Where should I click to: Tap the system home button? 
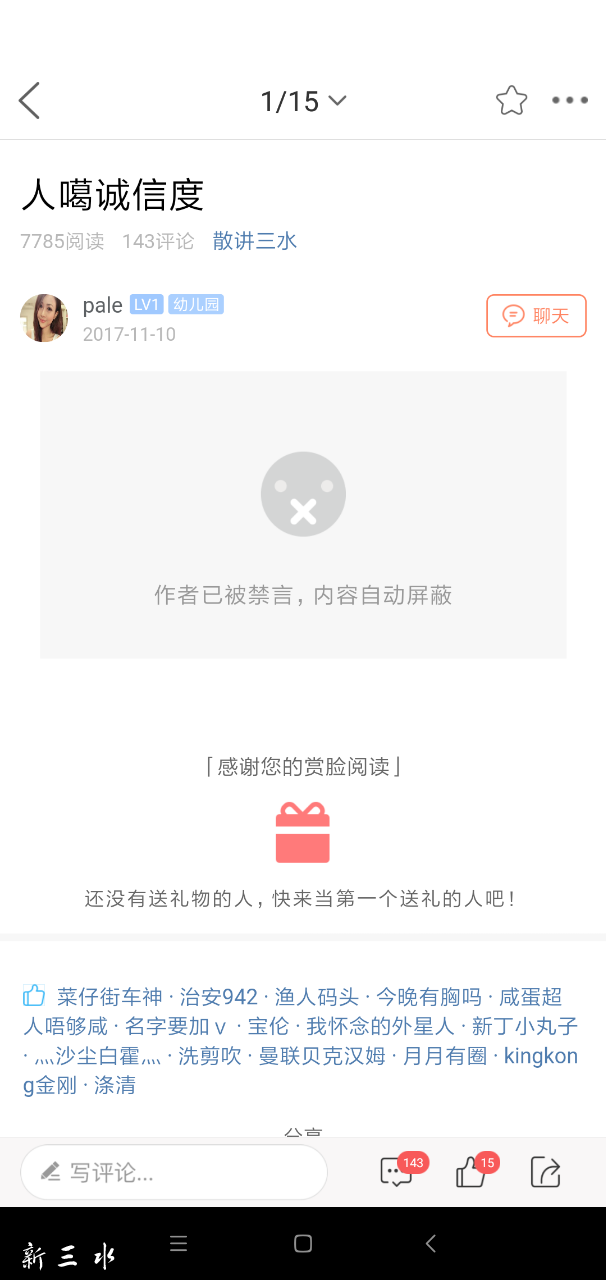(303, 1244)
